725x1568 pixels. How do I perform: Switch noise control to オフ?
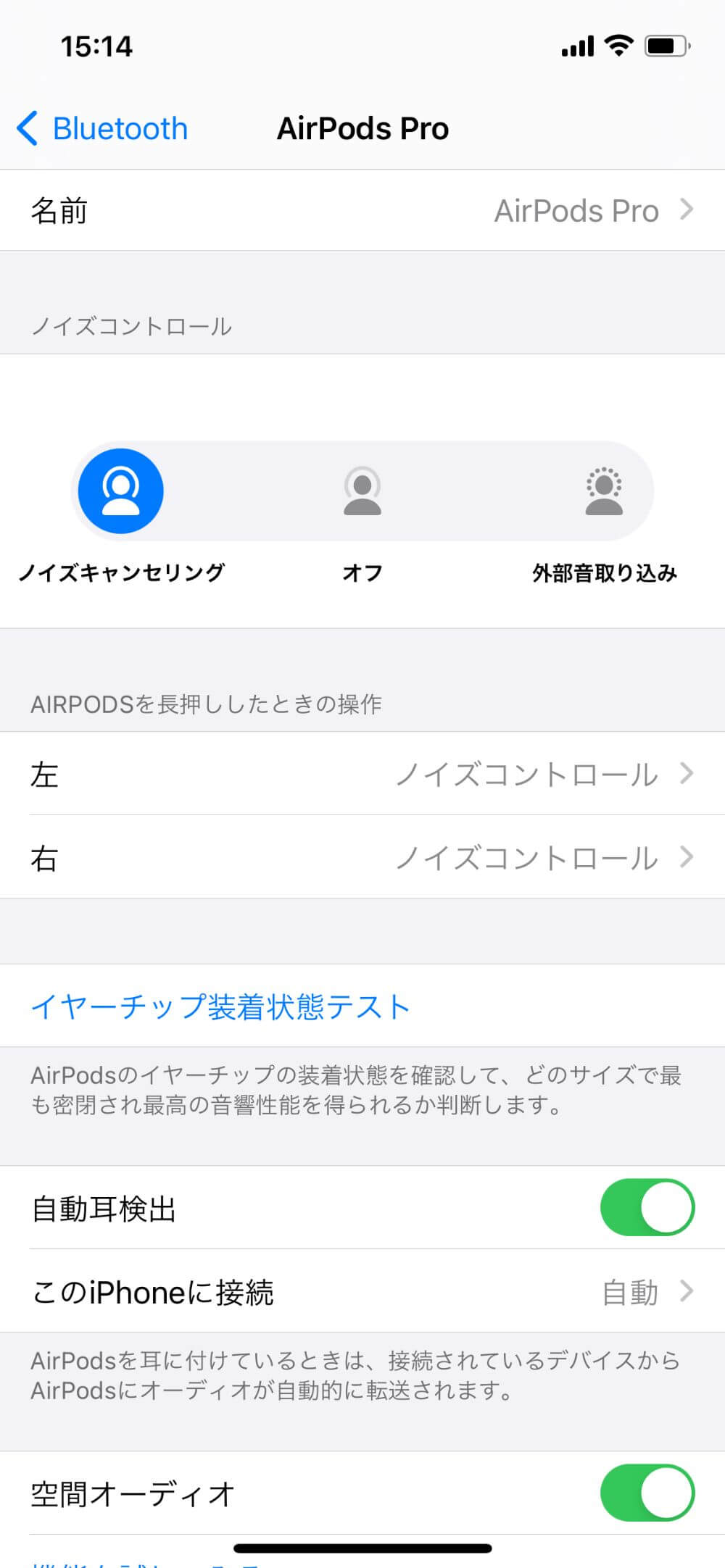pos(362,491)
